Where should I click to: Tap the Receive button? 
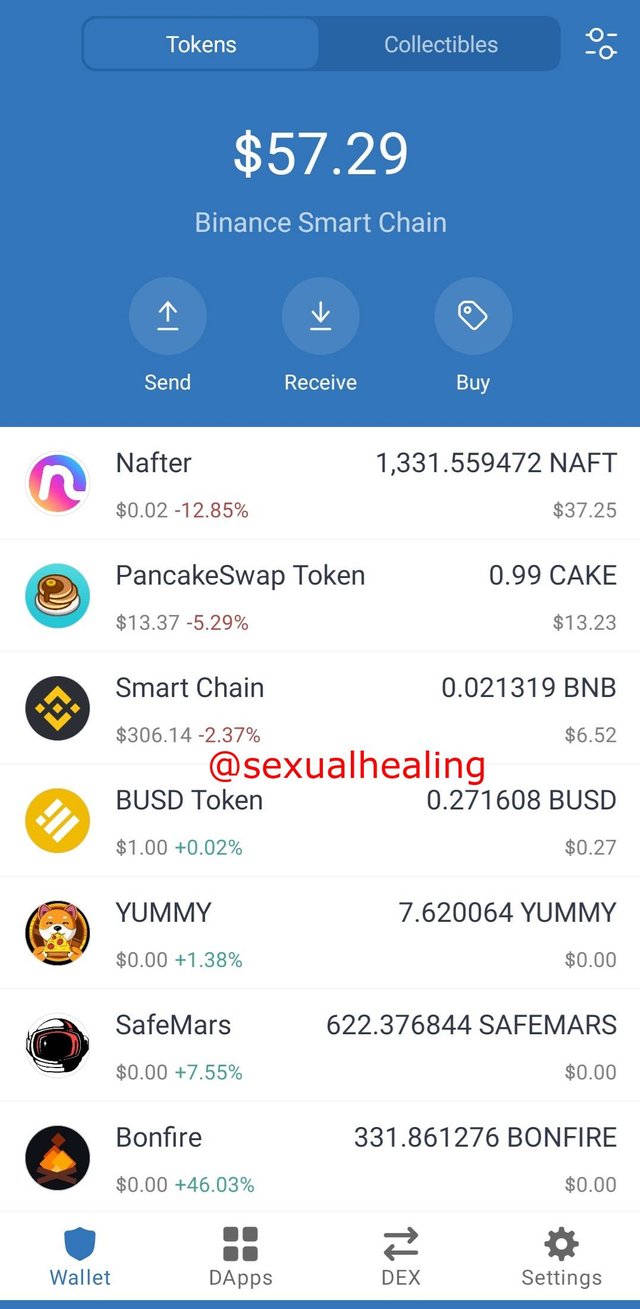click(x=320, y=336)
